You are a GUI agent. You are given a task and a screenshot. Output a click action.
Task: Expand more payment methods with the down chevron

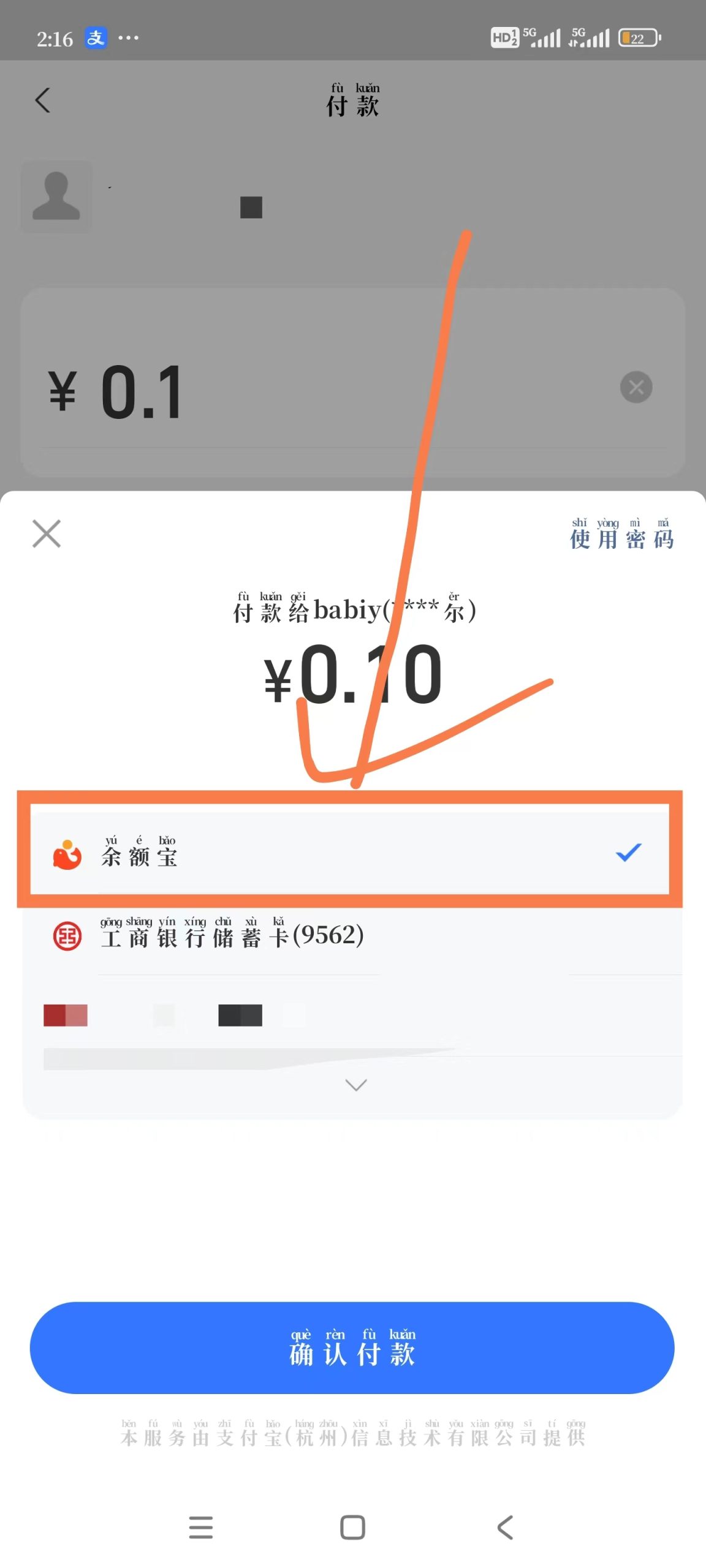pos(355,1085)
